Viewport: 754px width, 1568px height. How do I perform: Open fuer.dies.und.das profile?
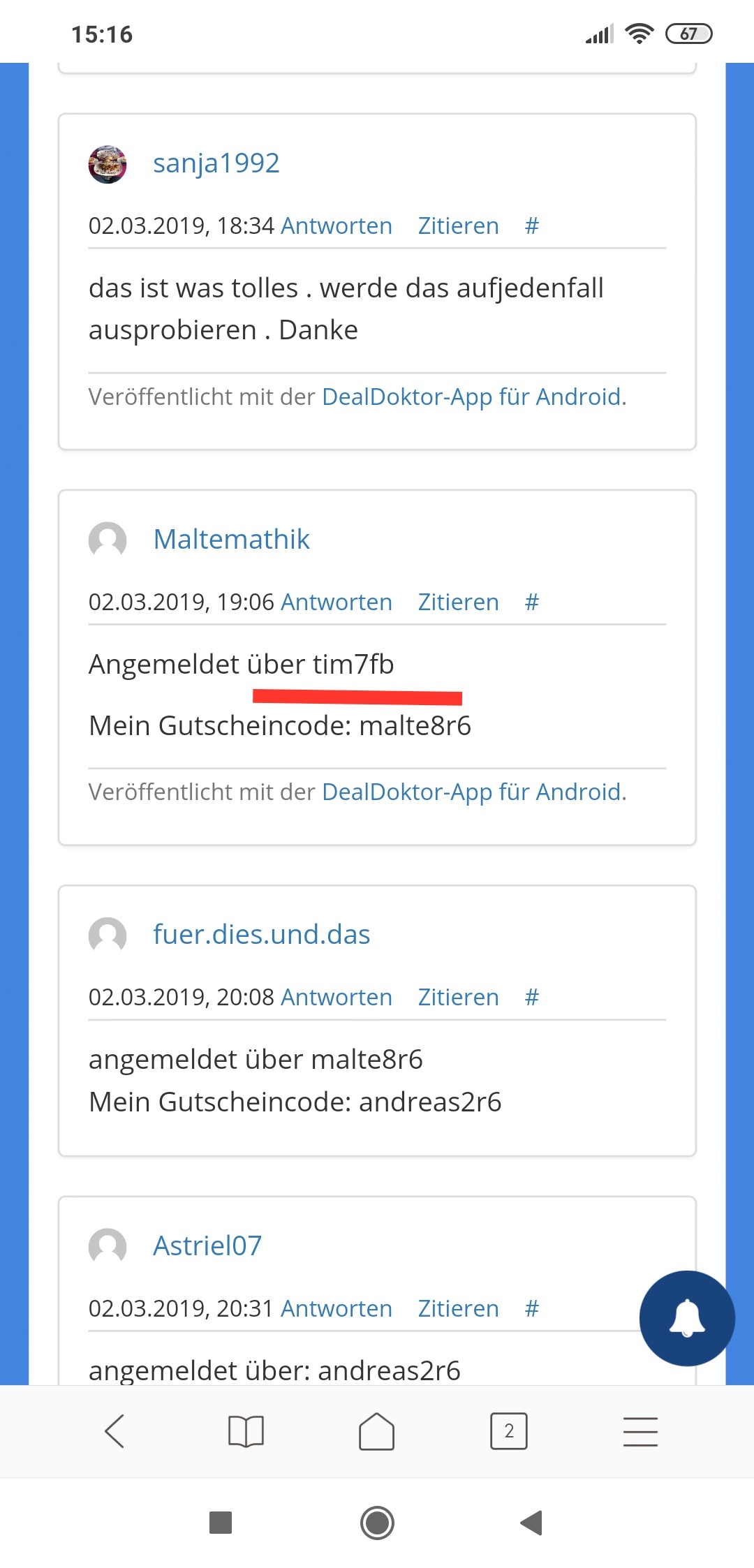pos(261,935)
